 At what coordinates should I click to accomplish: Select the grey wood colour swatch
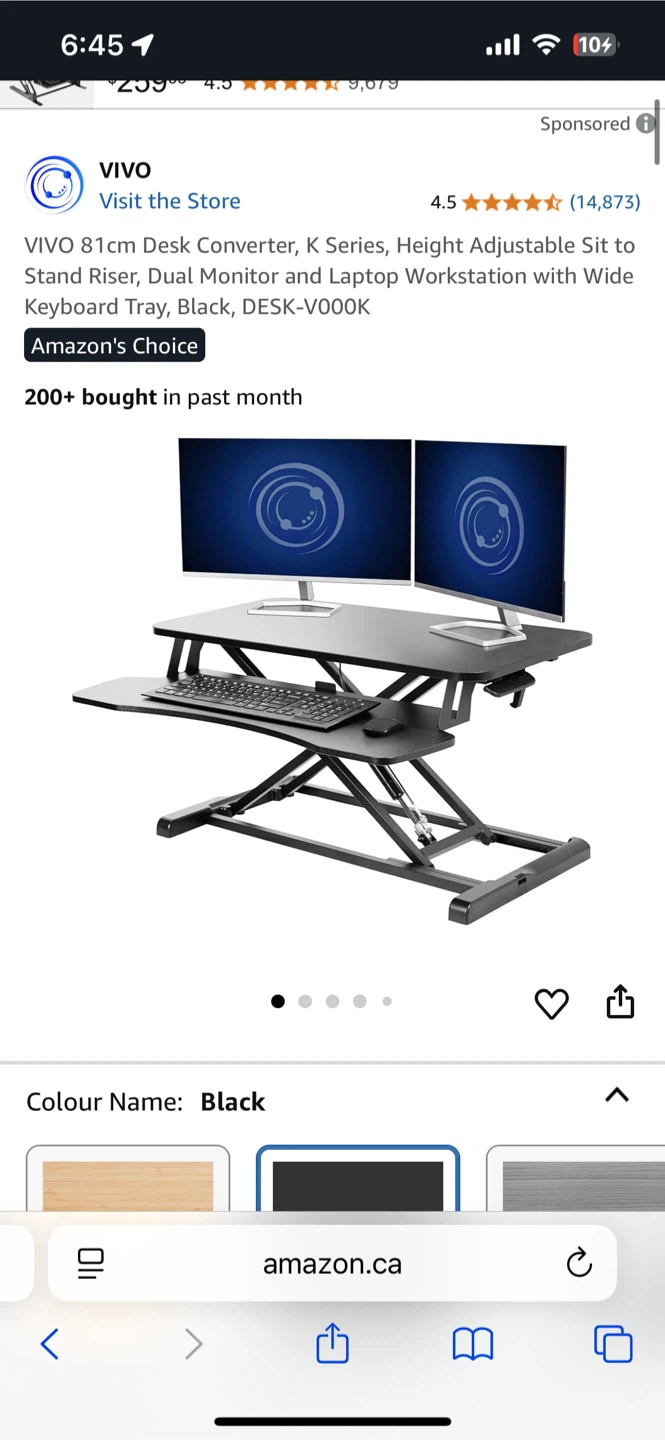[577, 1180]
